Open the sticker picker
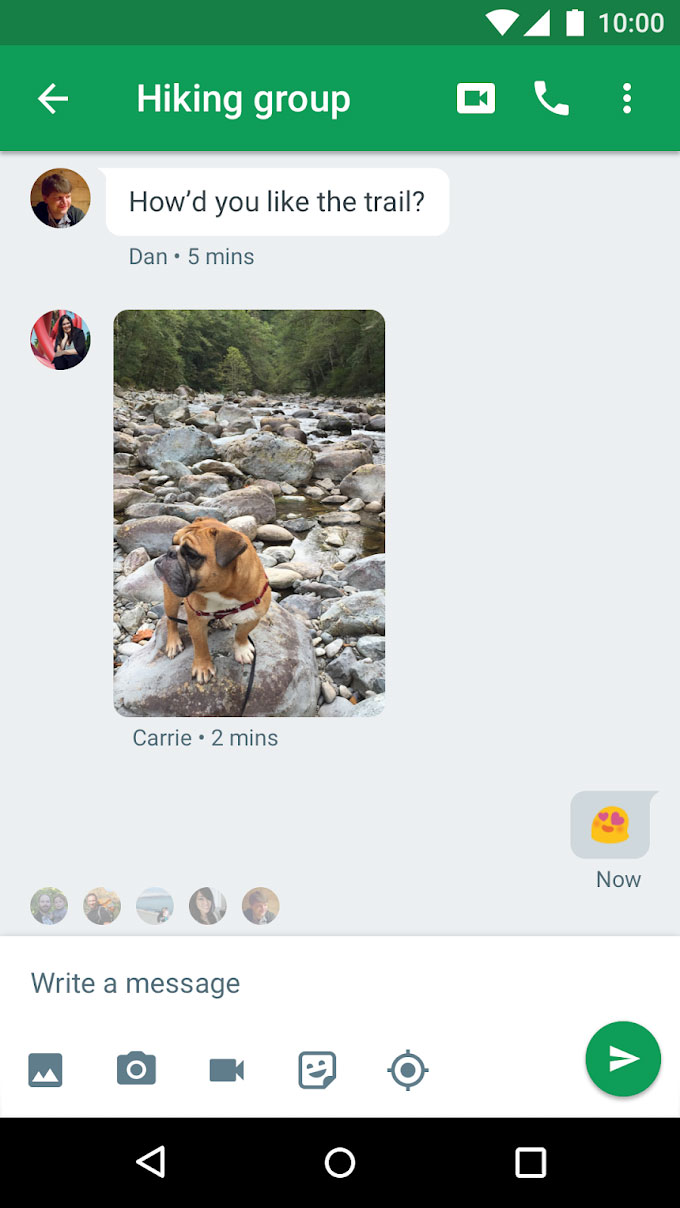Screen dimensions: 680x1208 317,1070
